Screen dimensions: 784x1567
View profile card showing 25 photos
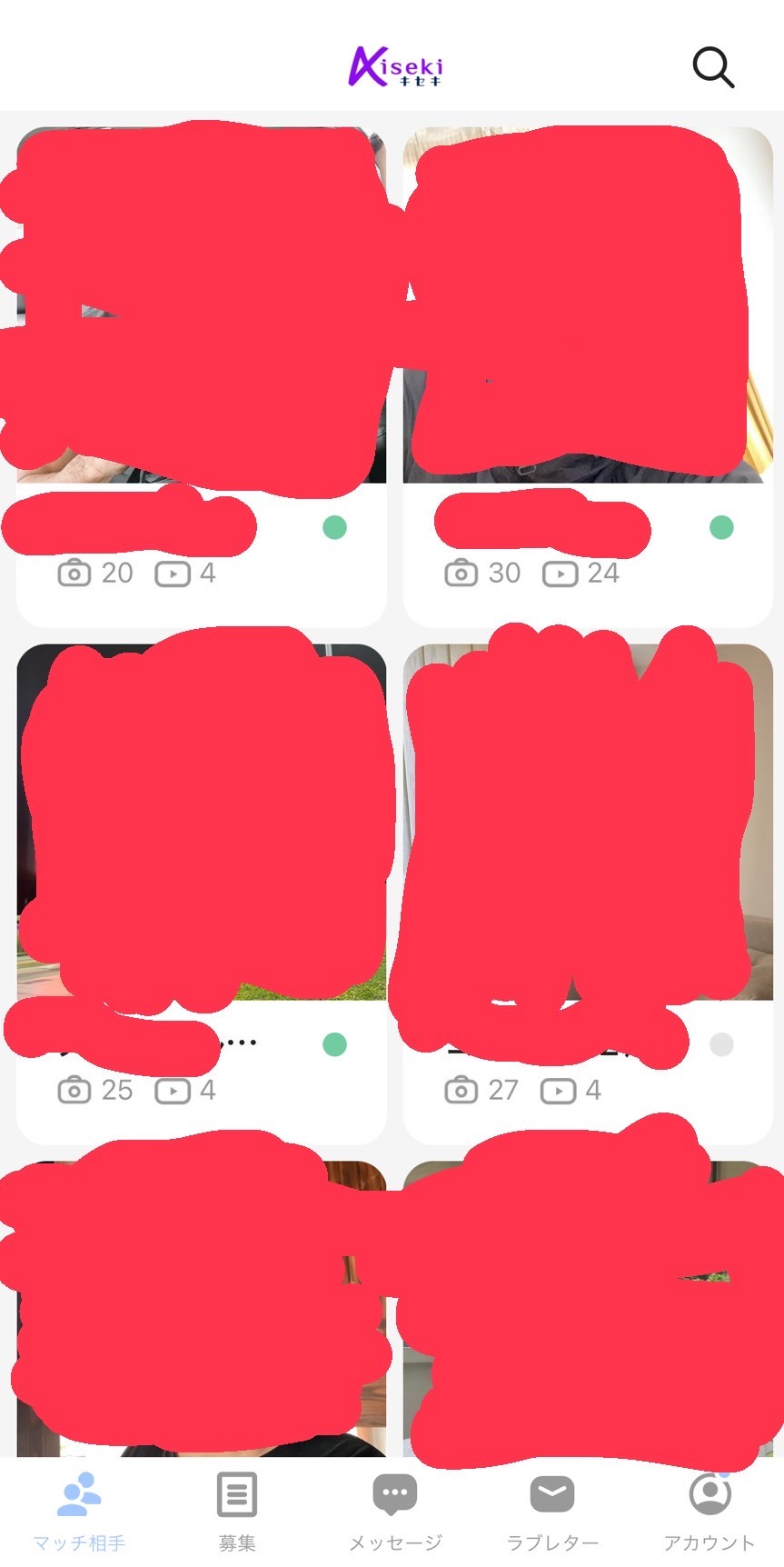click(201, 893)
